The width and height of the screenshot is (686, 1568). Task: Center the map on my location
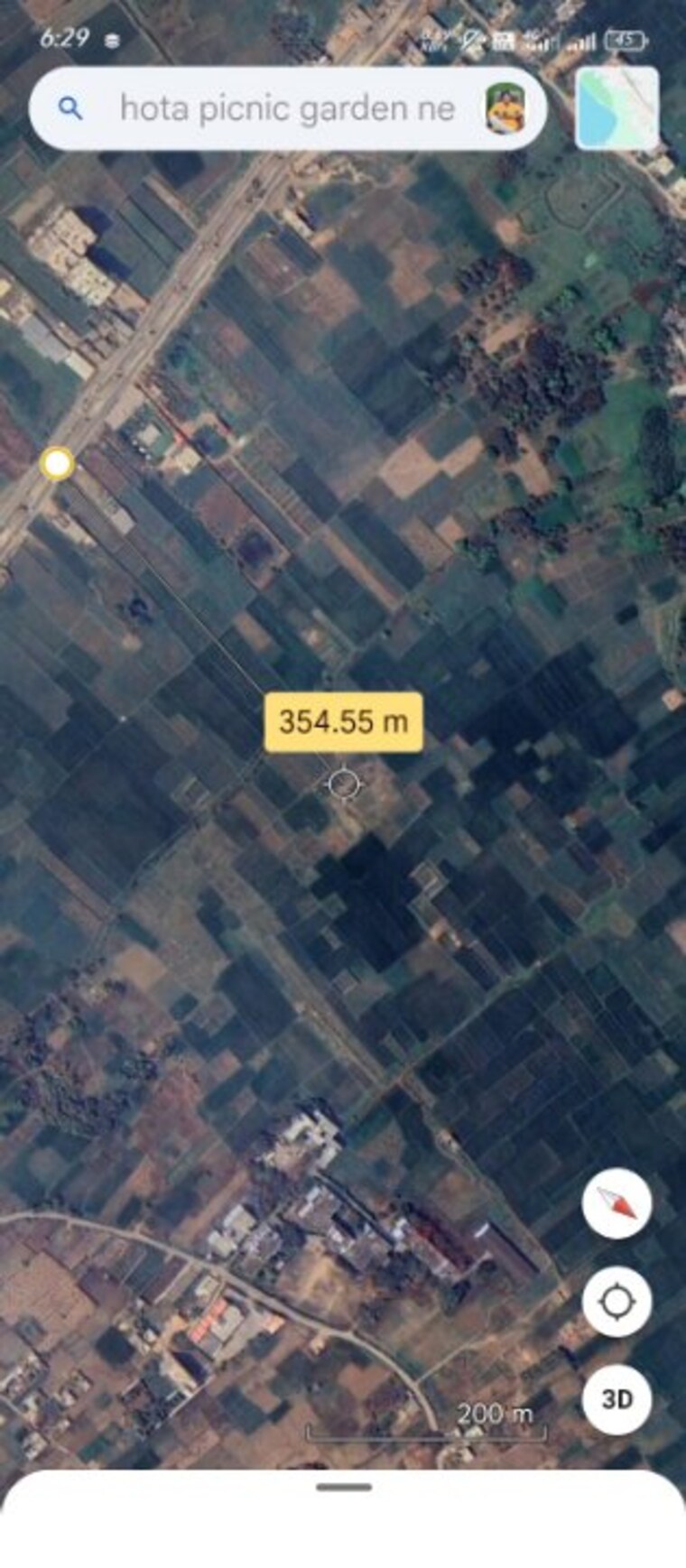[x=616, y=1302]
